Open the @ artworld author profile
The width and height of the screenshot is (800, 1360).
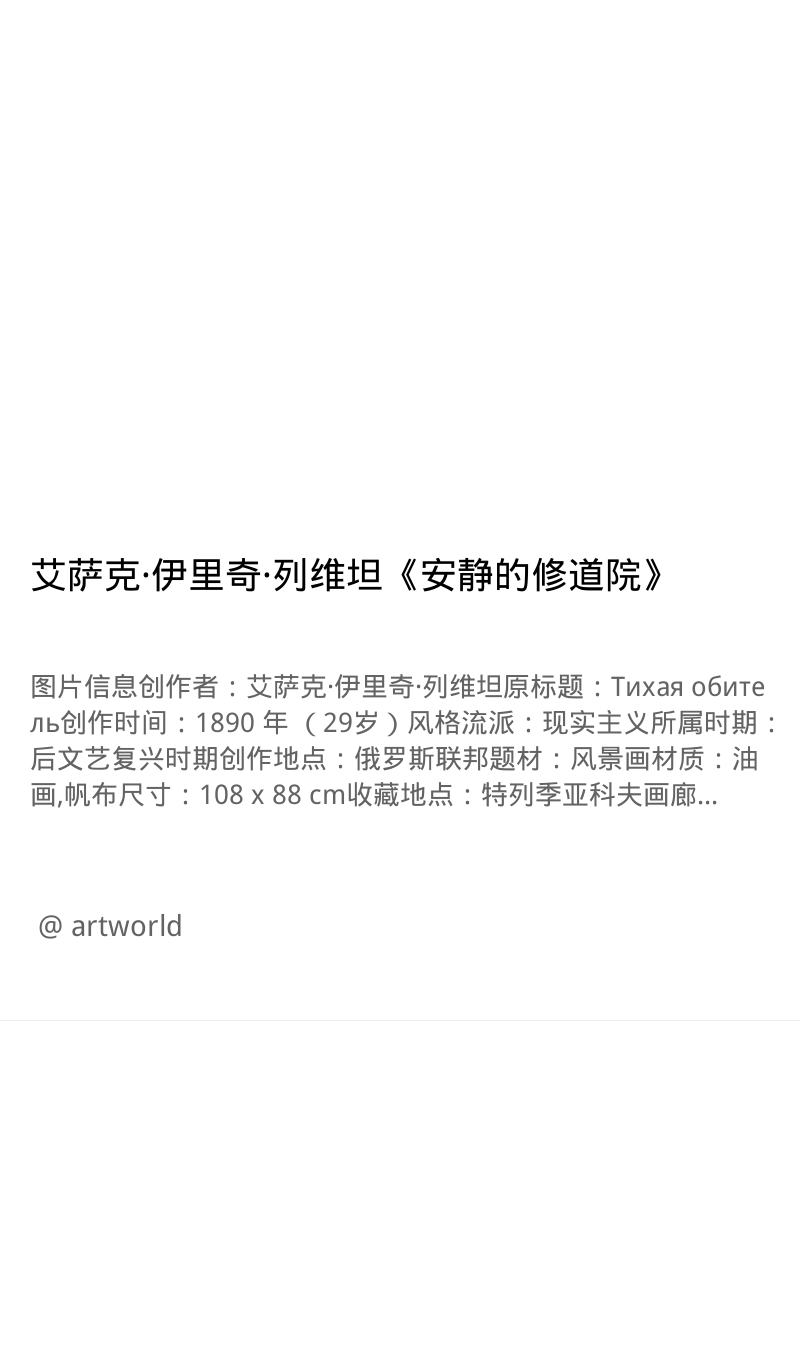[110, 926]
